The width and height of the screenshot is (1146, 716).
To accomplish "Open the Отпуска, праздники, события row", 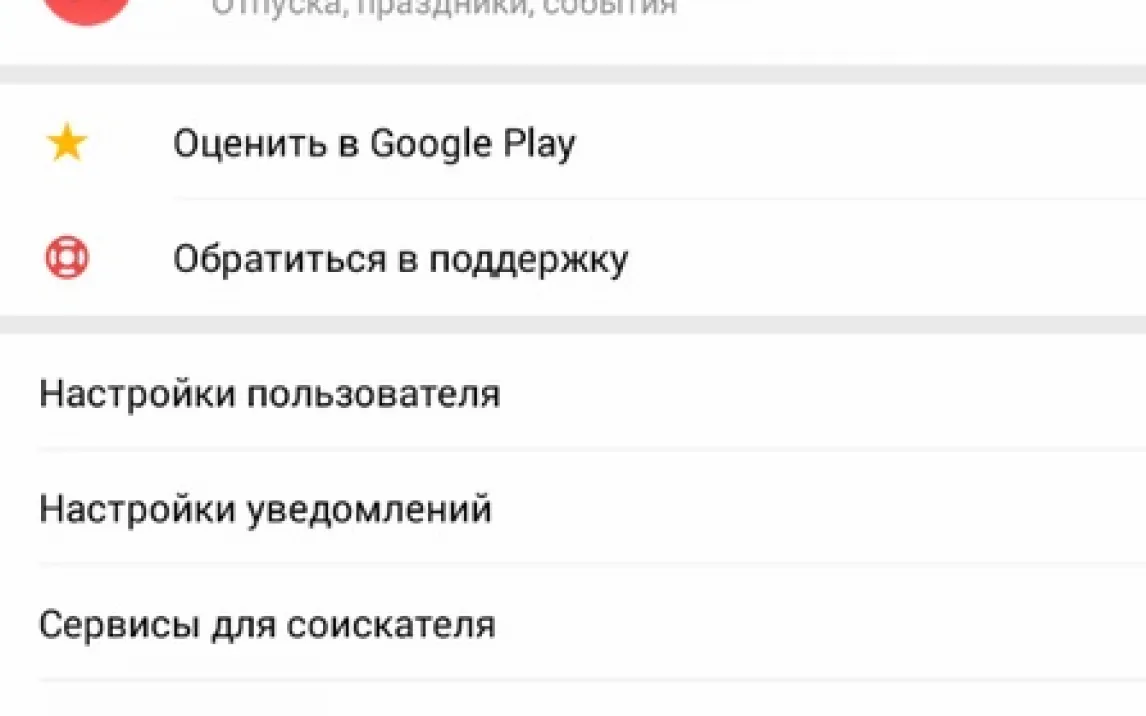I will pyautogui.click(x=444, y=10).
